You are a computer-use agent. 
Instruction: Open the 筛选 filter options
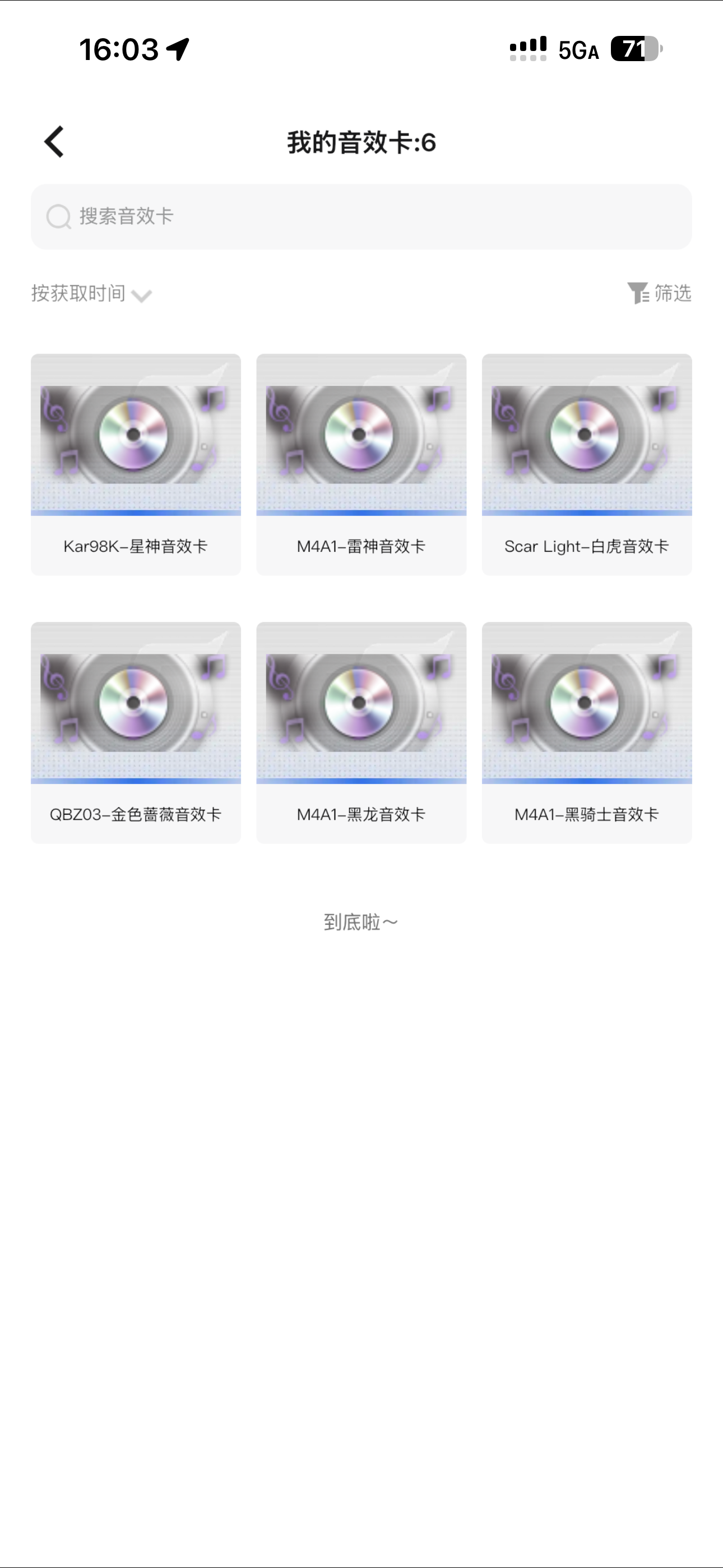(659, 293)
